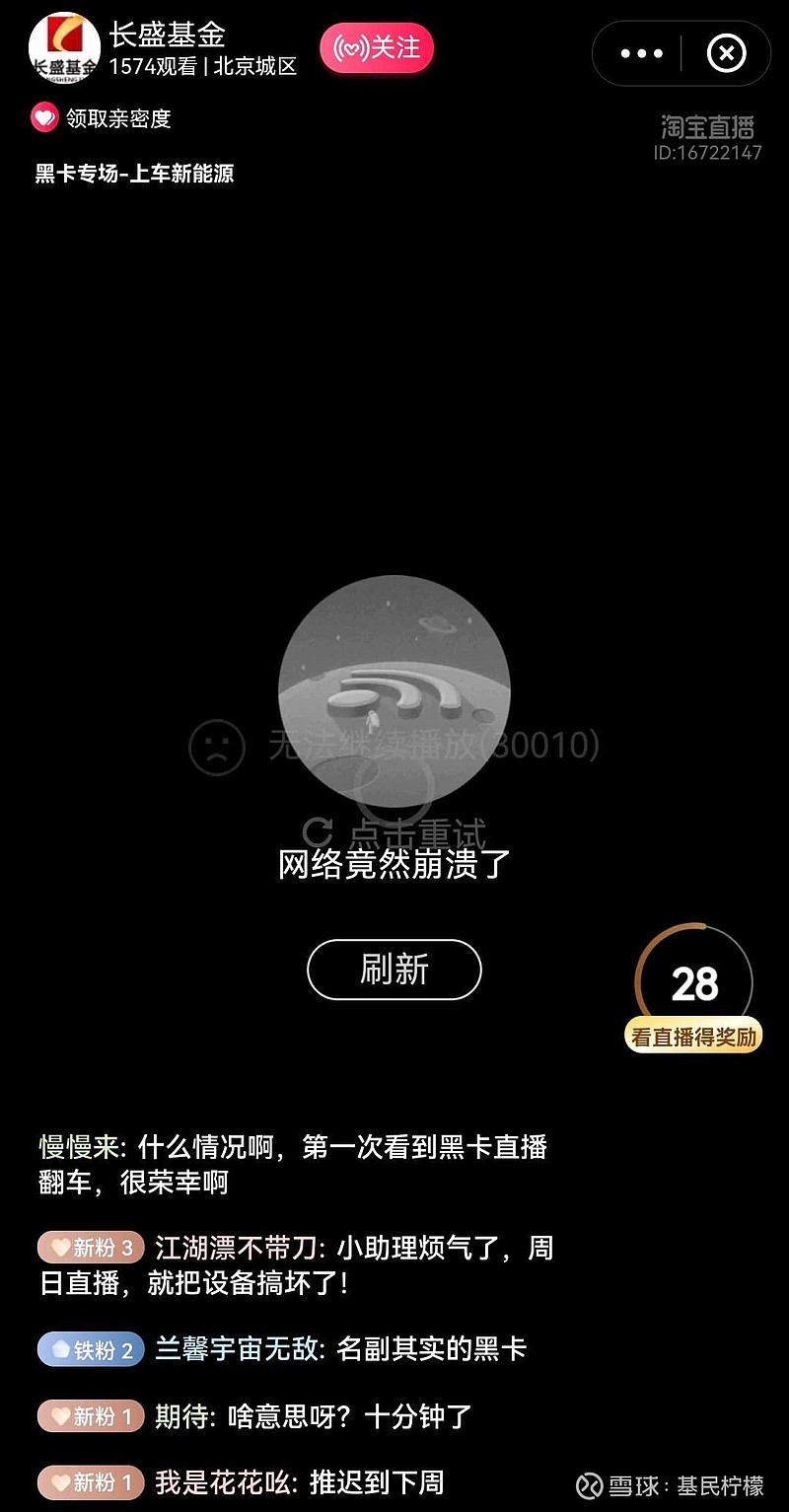
Task: Open the three-dot more options menu
Action: point(642,53)
